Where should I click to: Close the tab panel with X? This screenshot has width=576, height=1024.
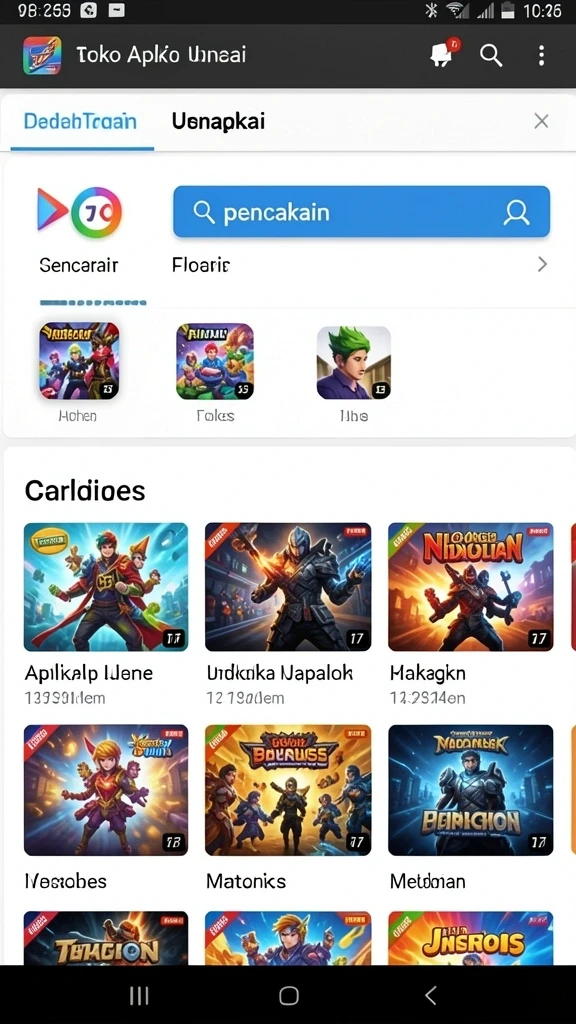541,121
